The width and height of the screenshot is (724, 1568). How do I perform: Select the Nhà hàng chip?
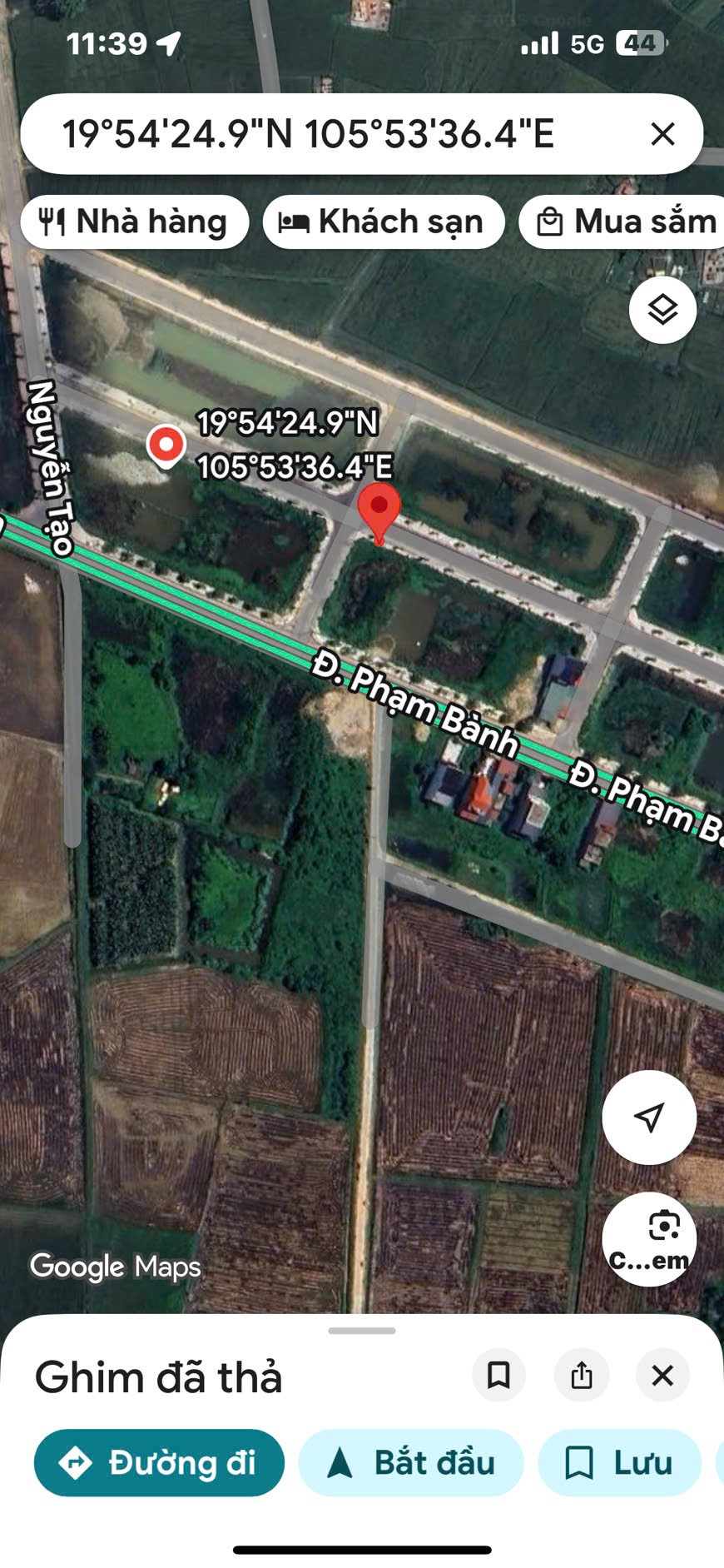click(135, 222)
